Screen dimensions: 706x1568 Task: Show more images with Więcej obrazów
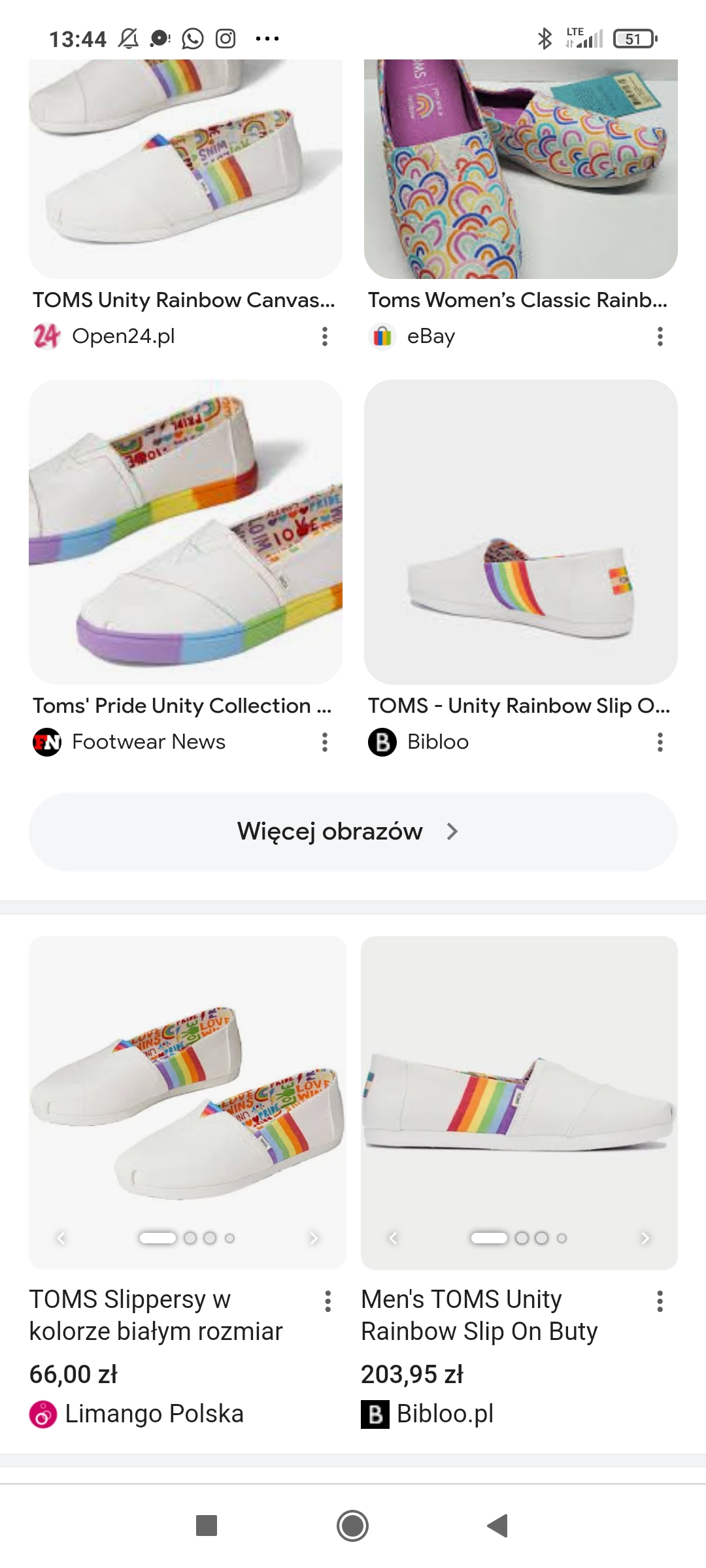[353, 832]
